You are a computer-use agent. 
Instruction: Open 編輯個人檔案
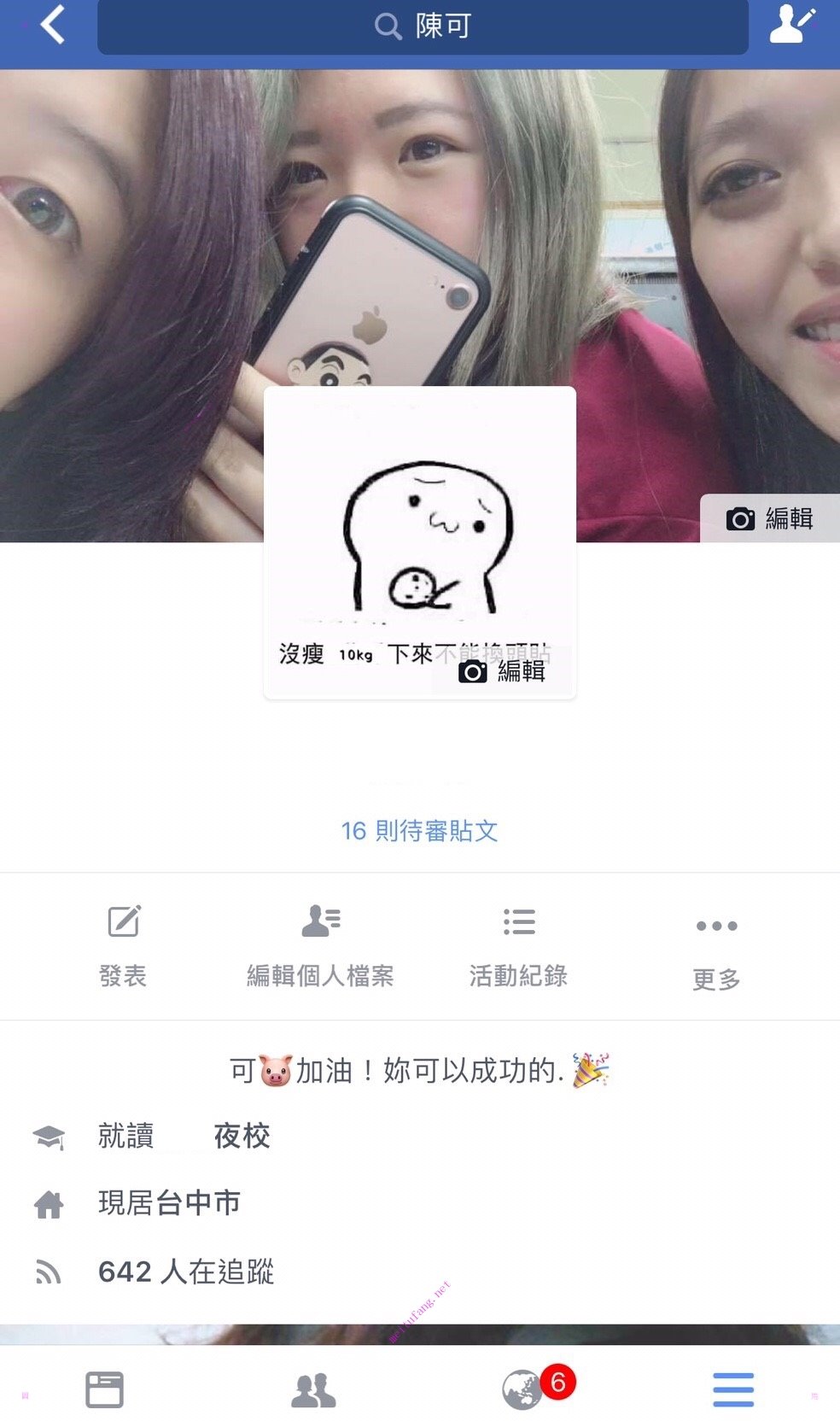tap(320, 946)
